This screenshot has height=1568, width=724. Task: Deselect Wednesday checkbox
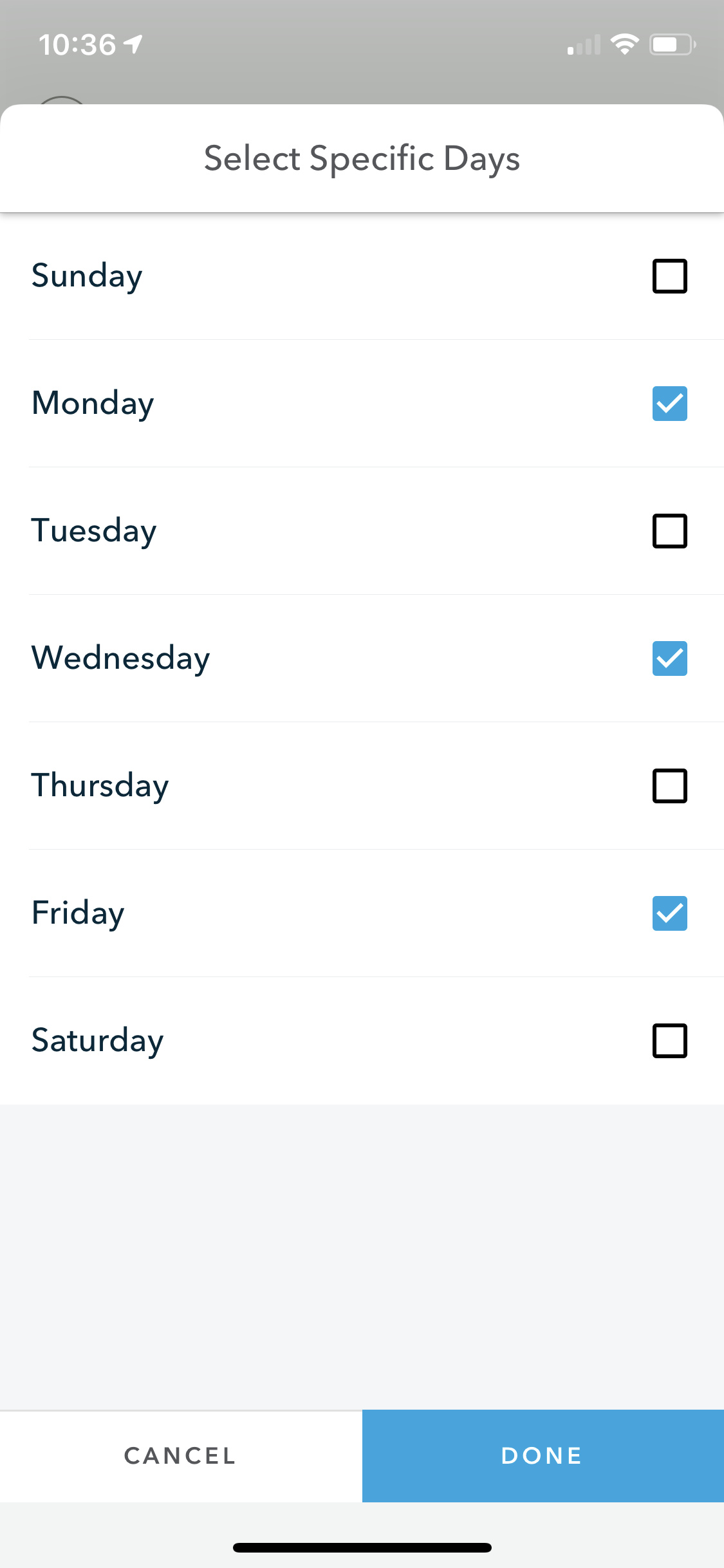(x=669, y=658)
